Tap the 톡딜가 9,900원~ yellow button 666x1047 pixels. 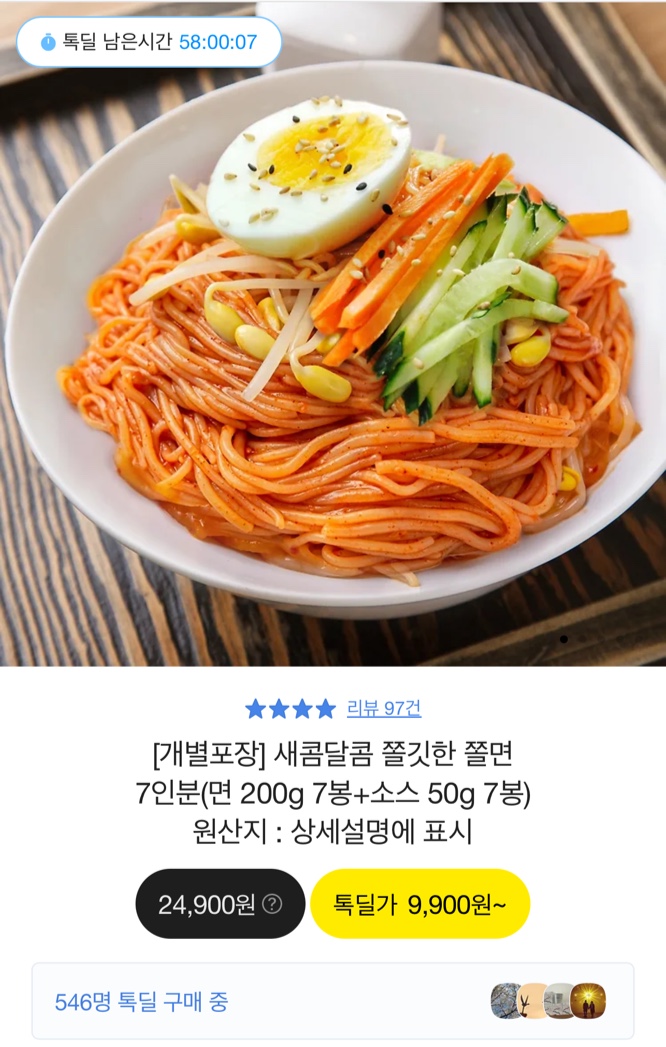pos(420,904)
